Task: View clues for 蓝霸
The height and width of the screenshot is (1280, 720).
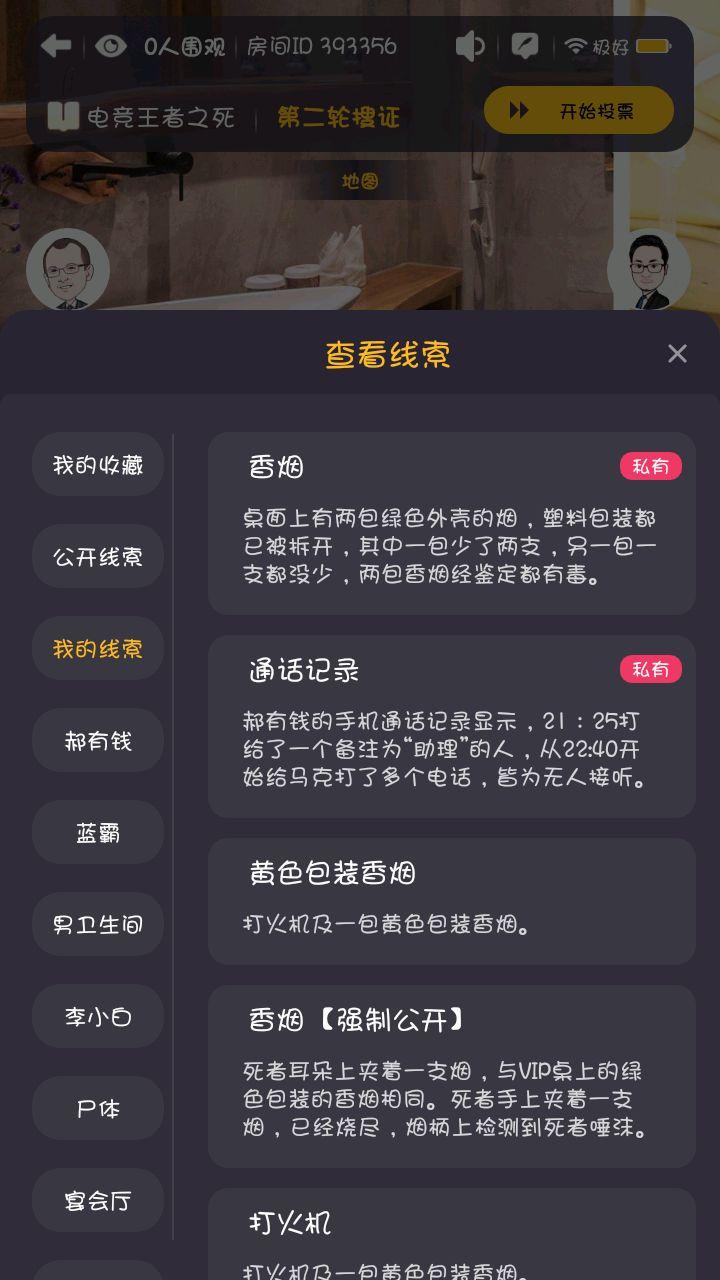Action: point(98,833)
